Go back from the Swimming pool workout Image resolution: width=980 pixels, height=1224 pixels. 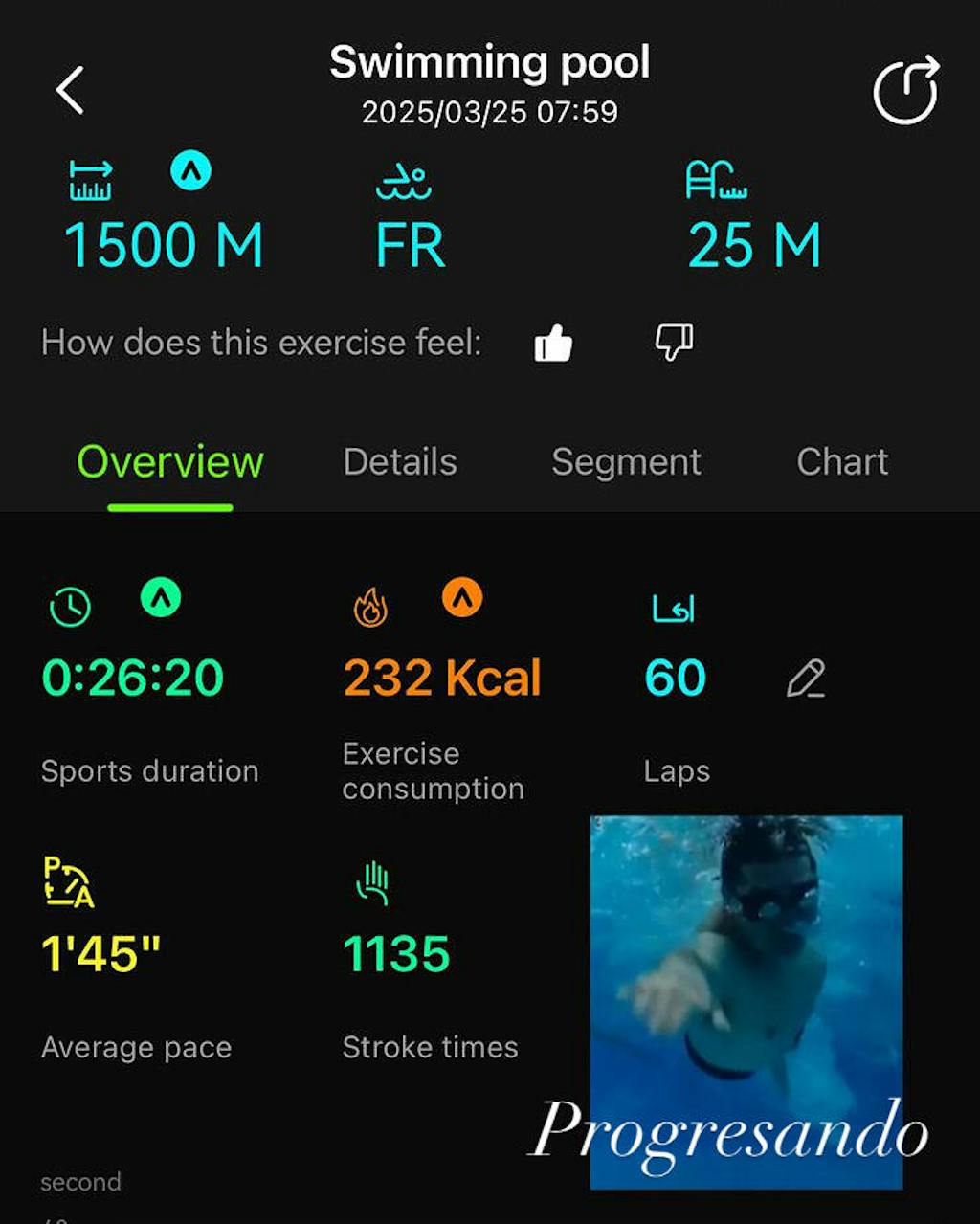click(x=70, y=91)
